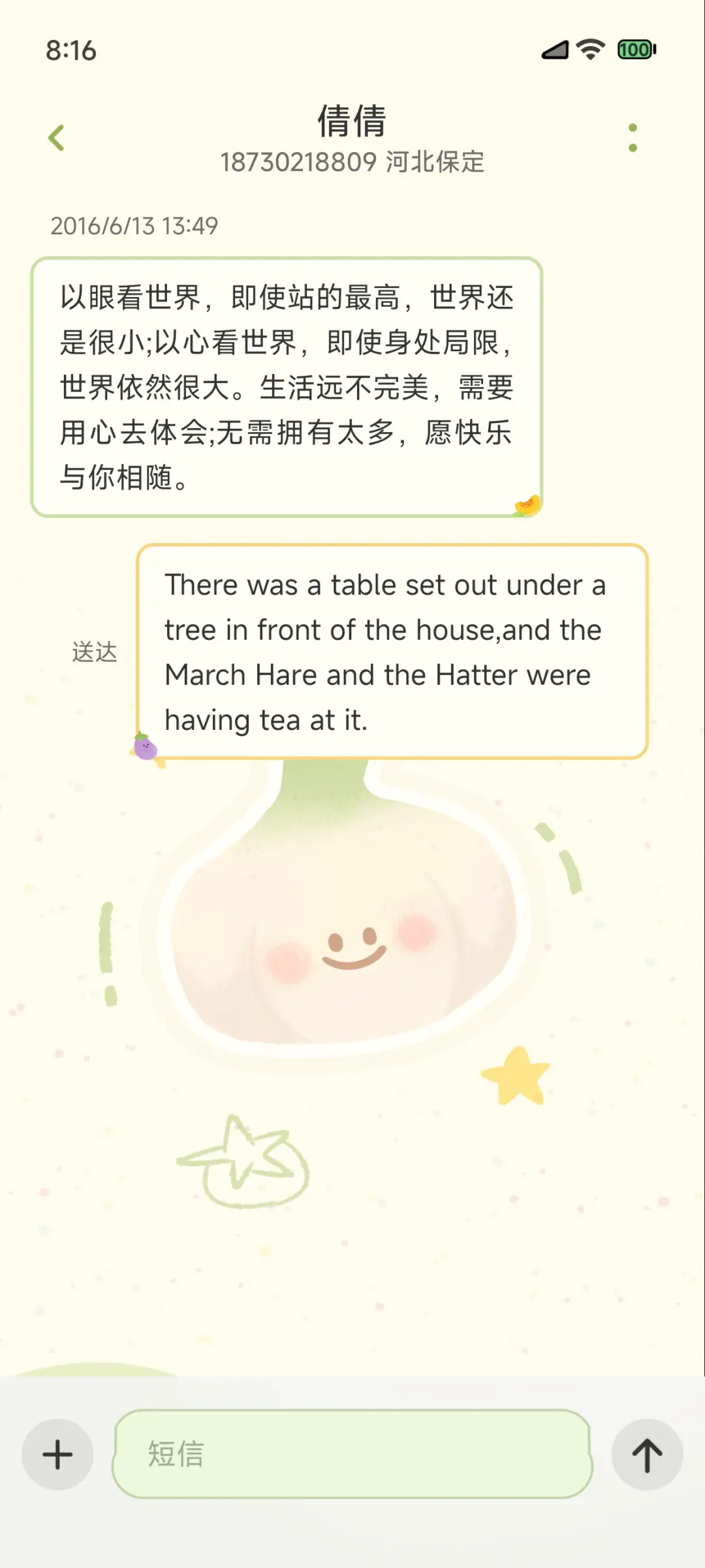Tap the 送达 delivery status label
705x1568 pixels.
point(94,651)
